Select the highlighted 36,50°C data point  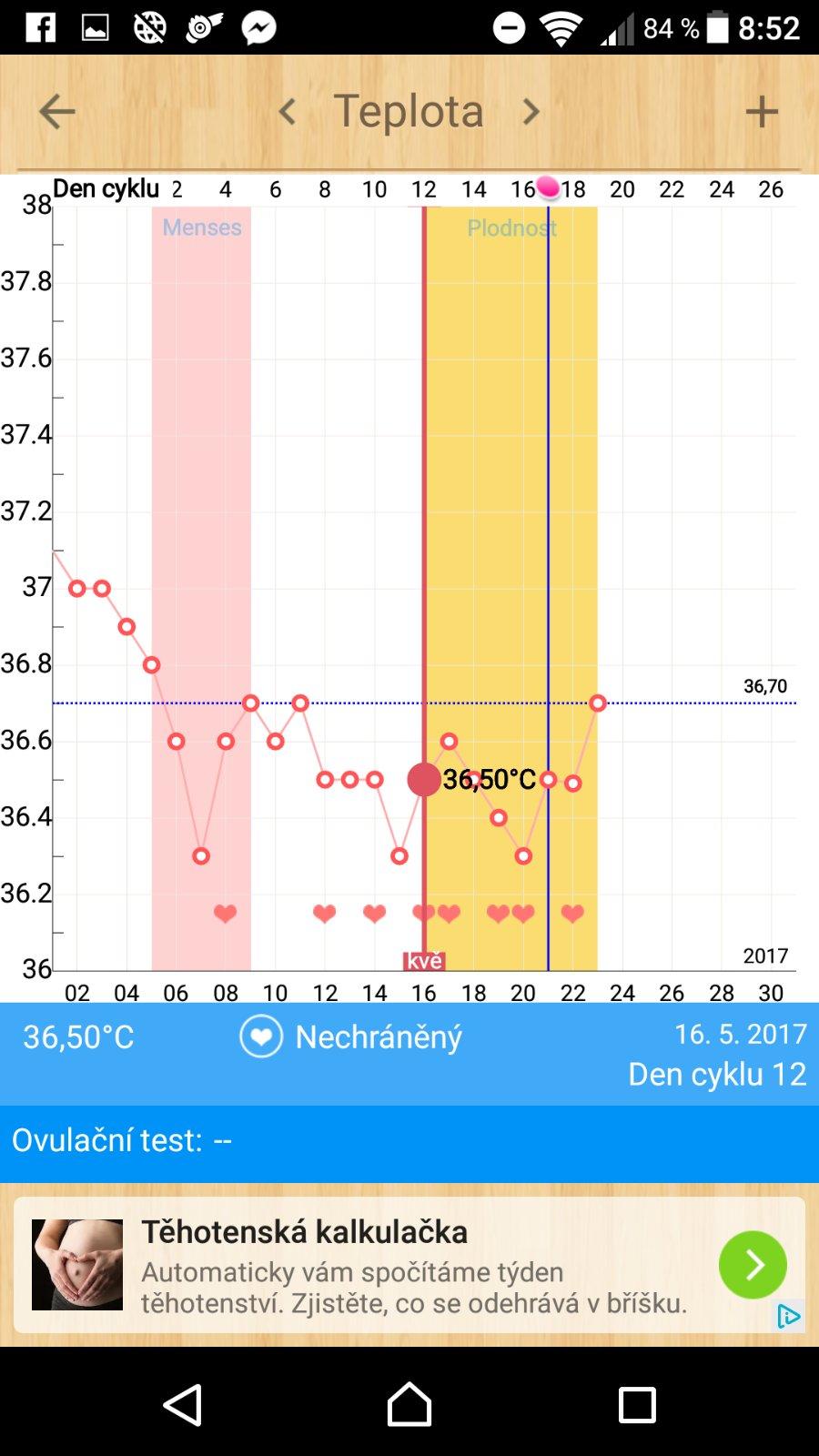(x=424, y=780)
